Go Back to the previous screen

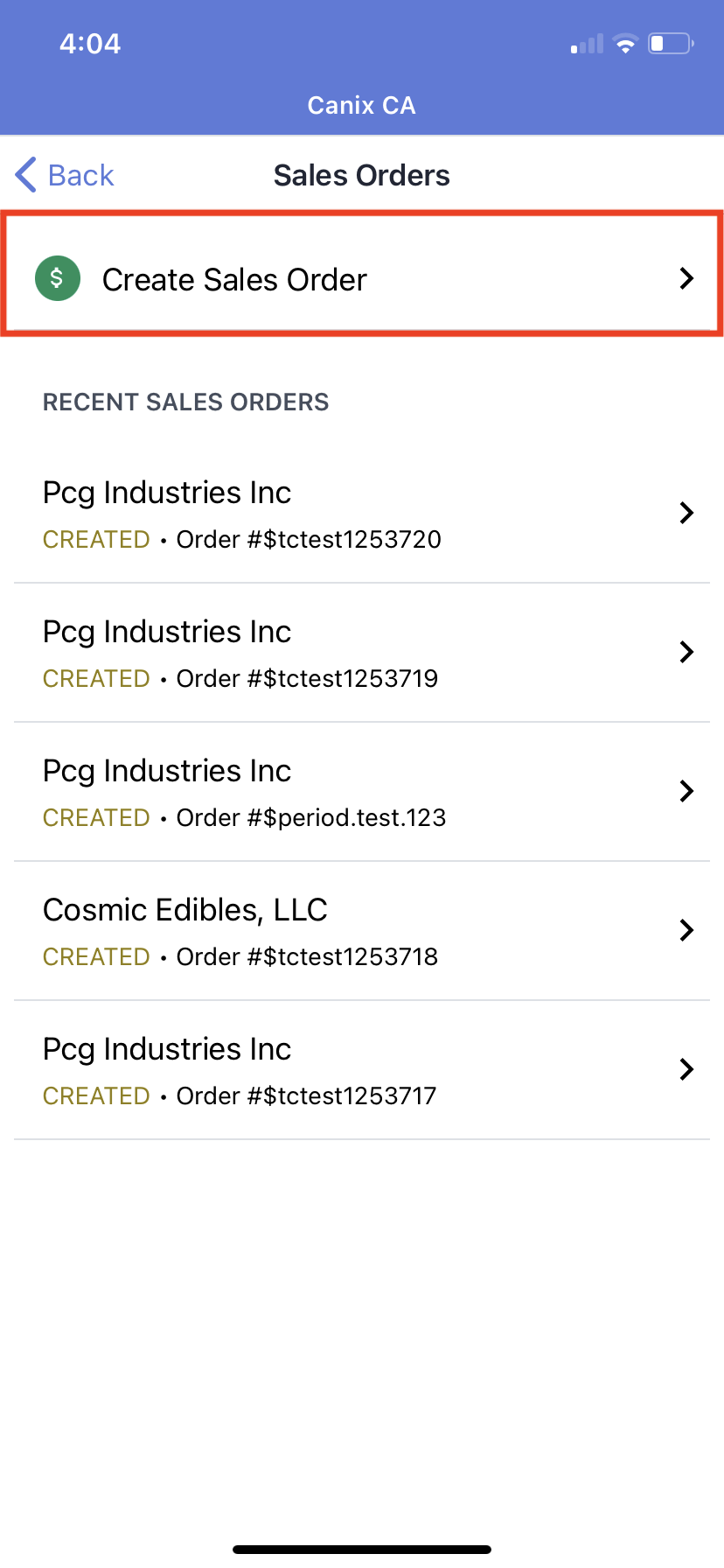[x=63, y=175]
